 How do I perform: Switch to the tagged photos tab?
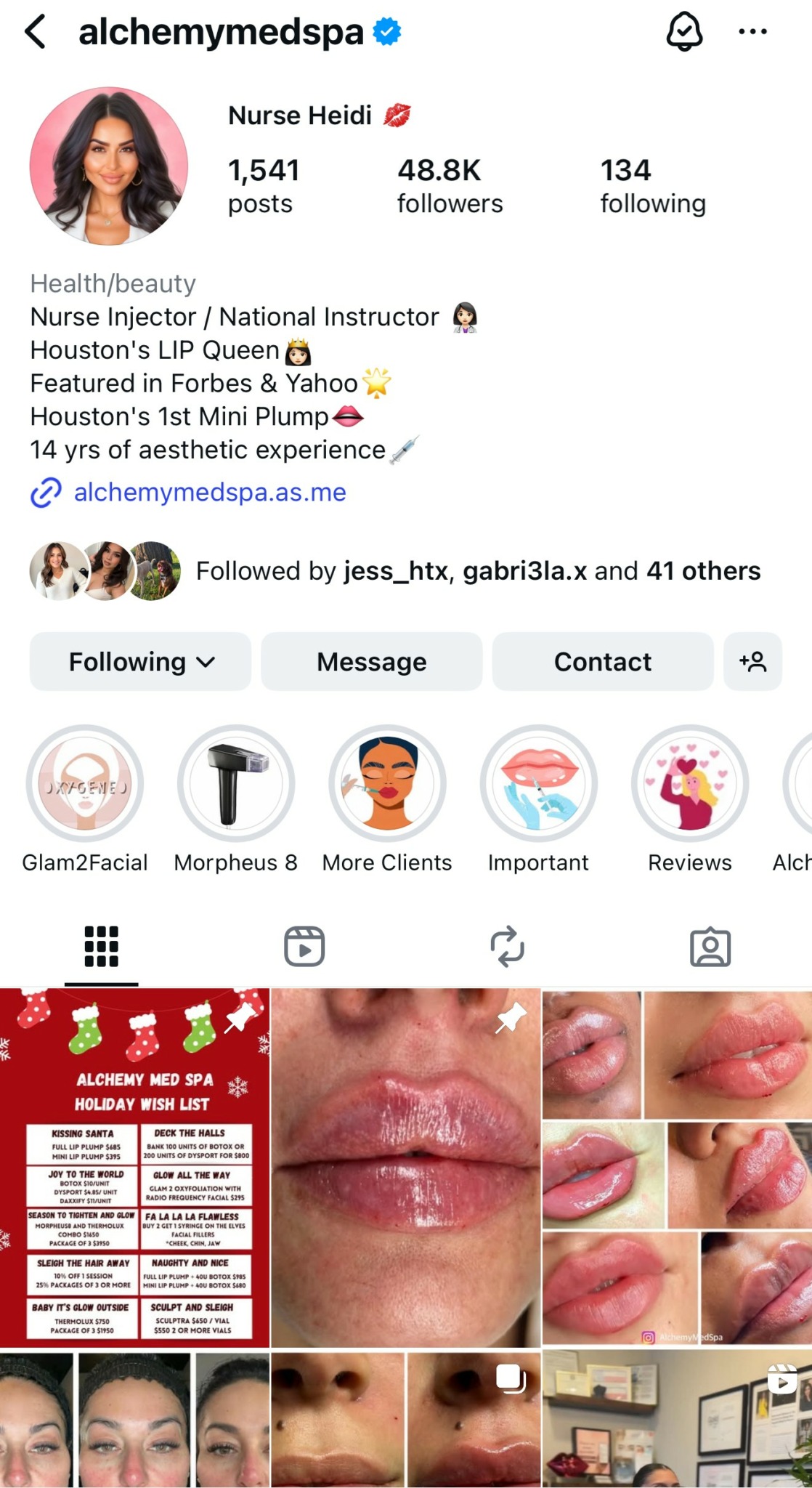(x=710, y=947)
